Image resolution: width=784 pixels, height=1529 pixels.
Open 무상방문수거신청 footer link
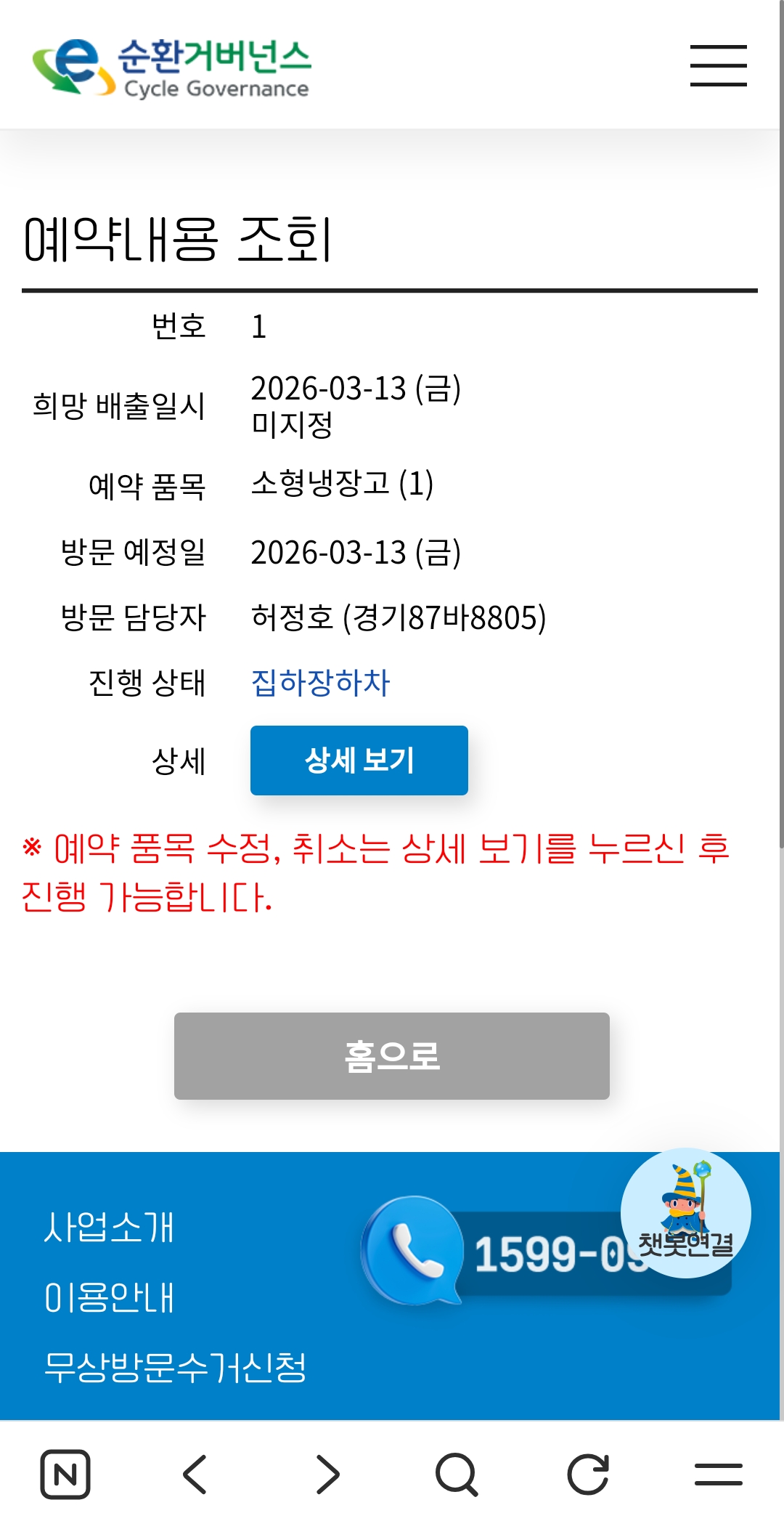coord(175,1367)
